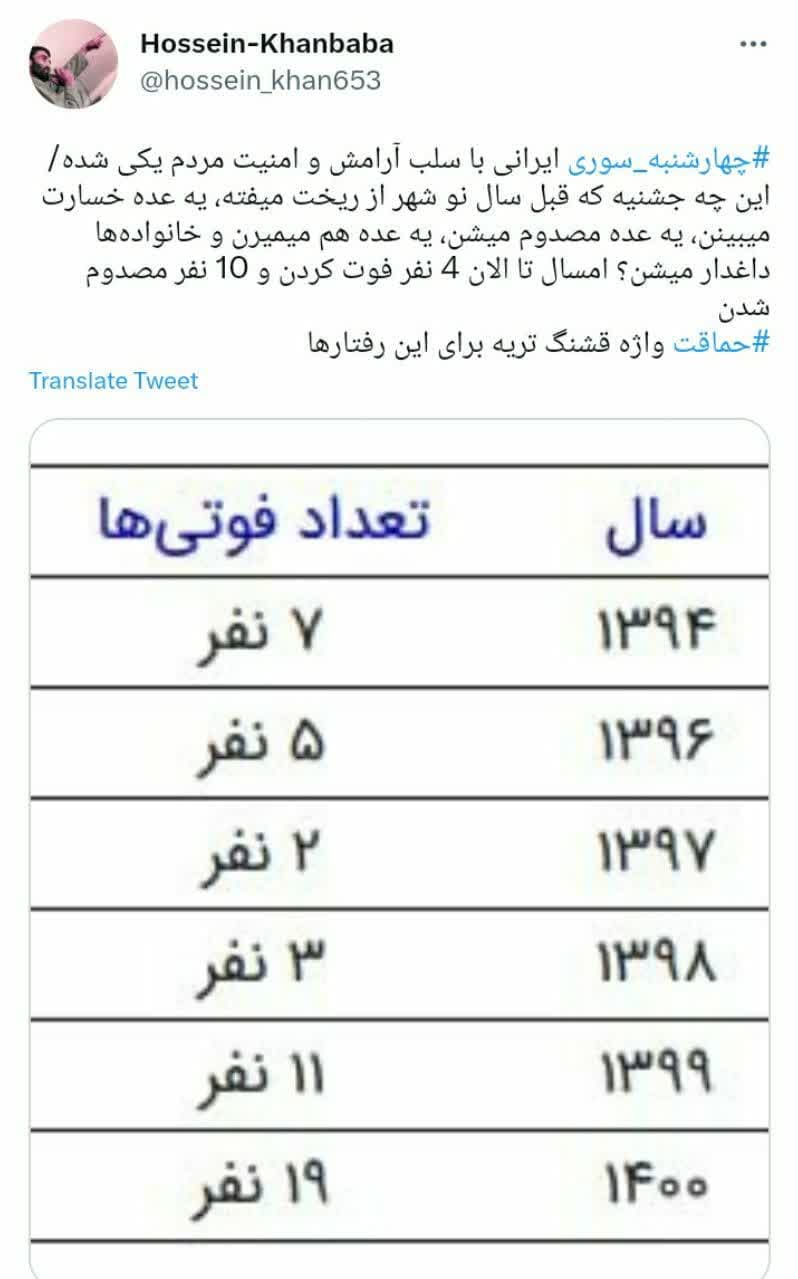The image size is (798, 1279).
Task: Tap the Translate Tweet link
Action: pyautogui.click(x=113, y=381)
